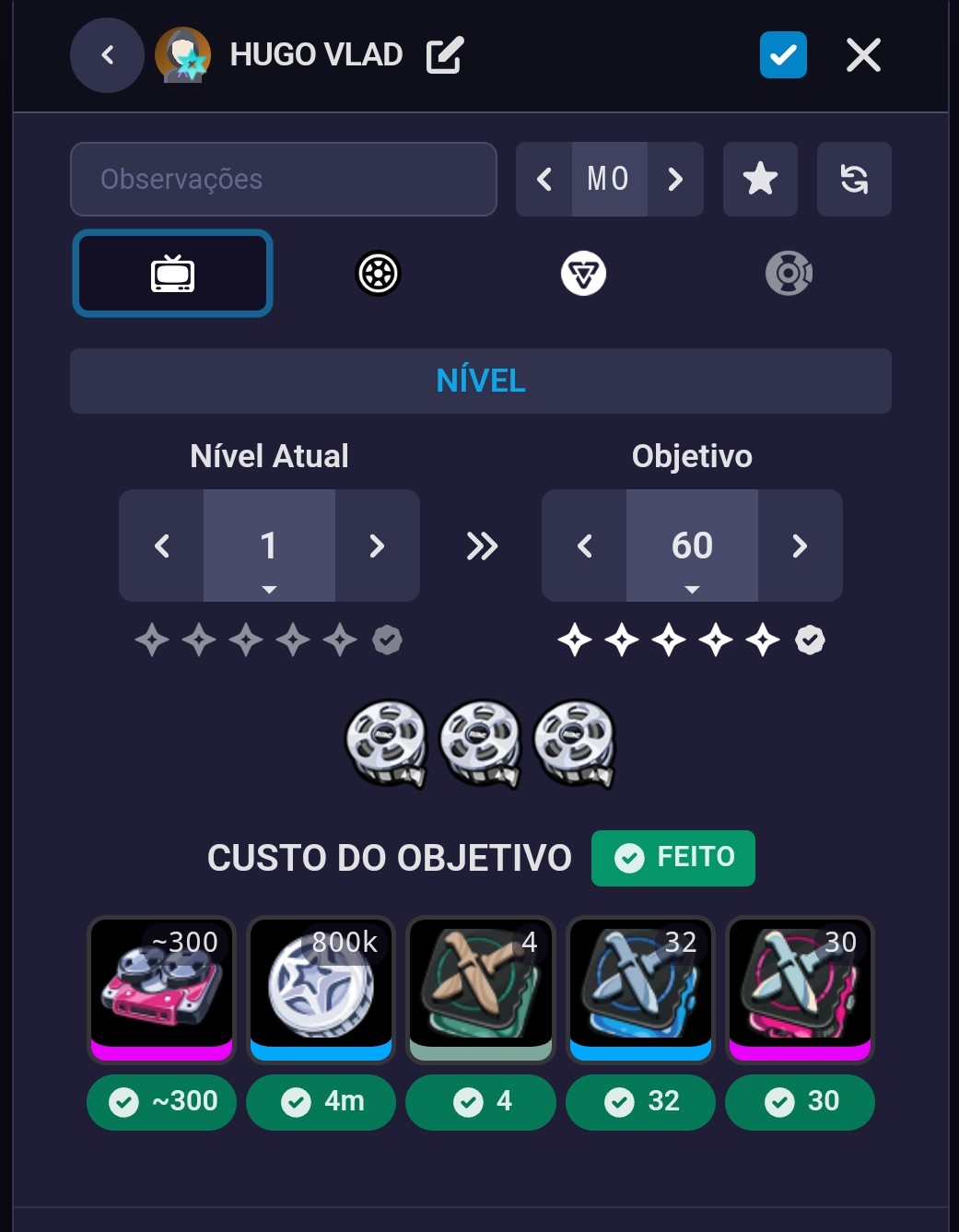This screenshot has height=1232, width=959.
Task: Click the ascension star row under Objetivo
Action: click(691, 639)
